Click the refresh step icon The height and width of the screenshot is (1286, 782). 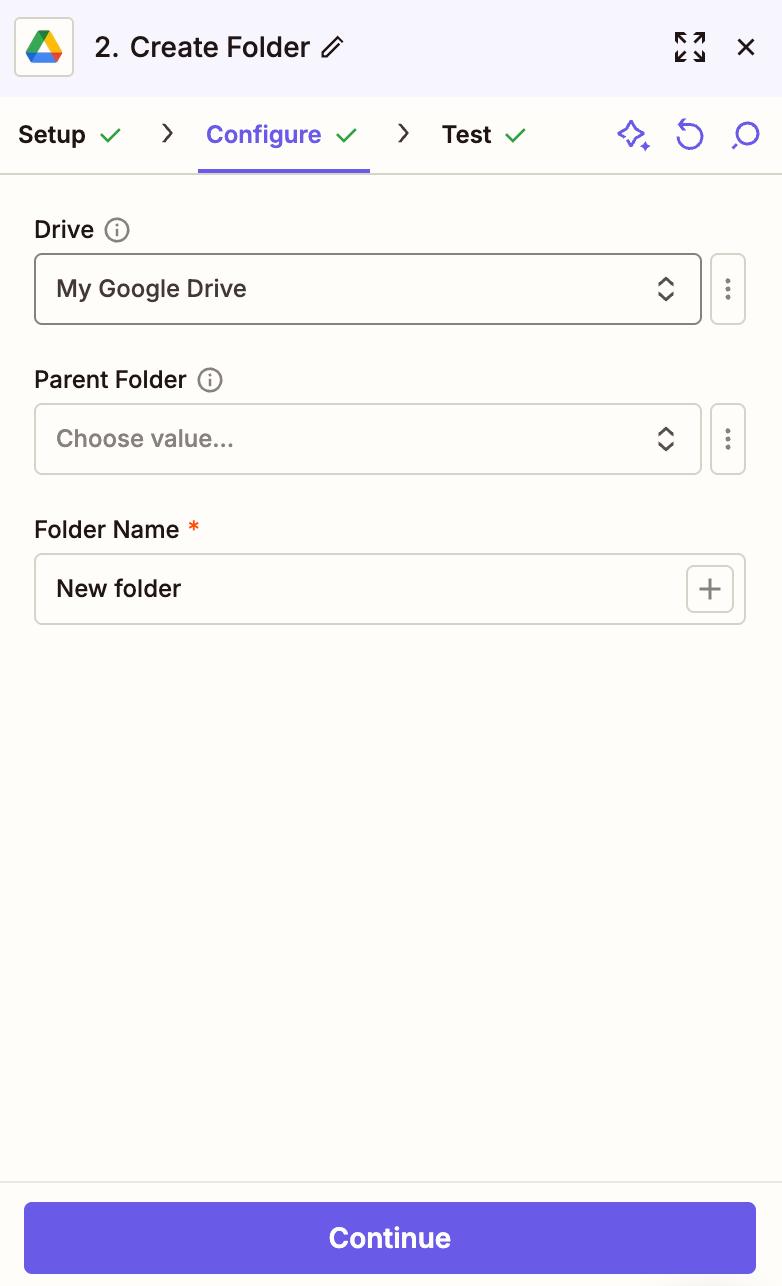click(689, 135)
